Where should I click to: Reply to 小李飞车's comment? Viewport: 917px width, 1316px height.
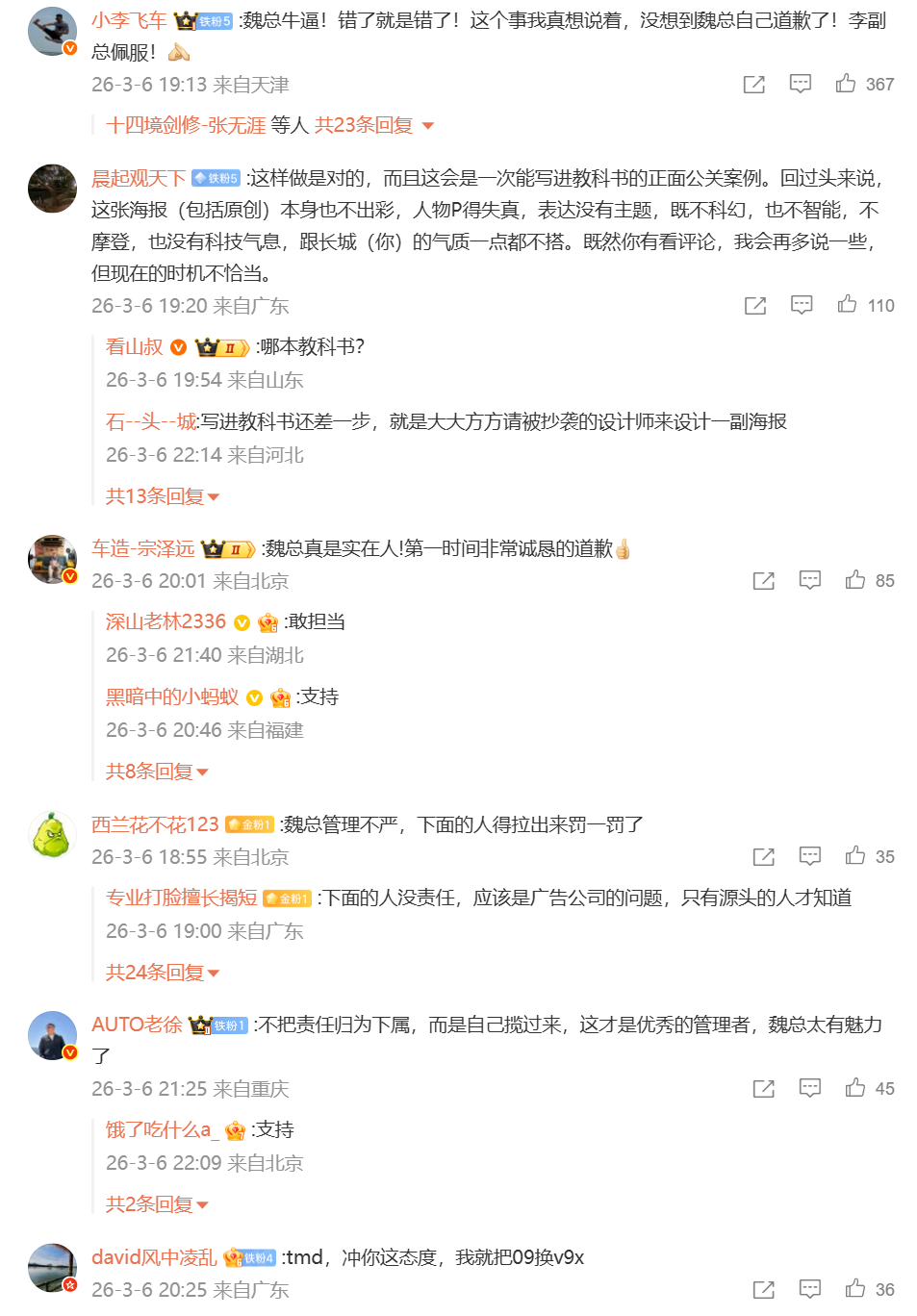click(801, 84)
